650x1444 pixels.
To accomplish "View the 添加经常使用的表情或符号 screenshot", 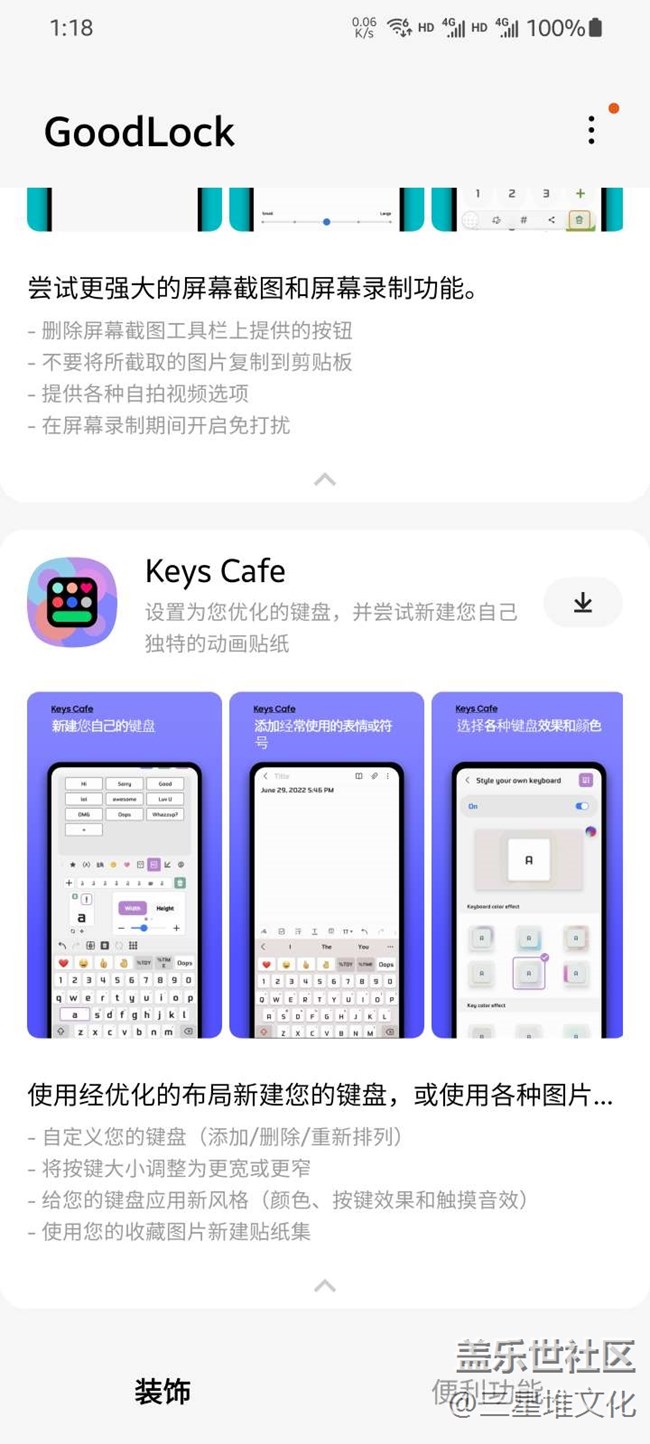I will [326, 865].
